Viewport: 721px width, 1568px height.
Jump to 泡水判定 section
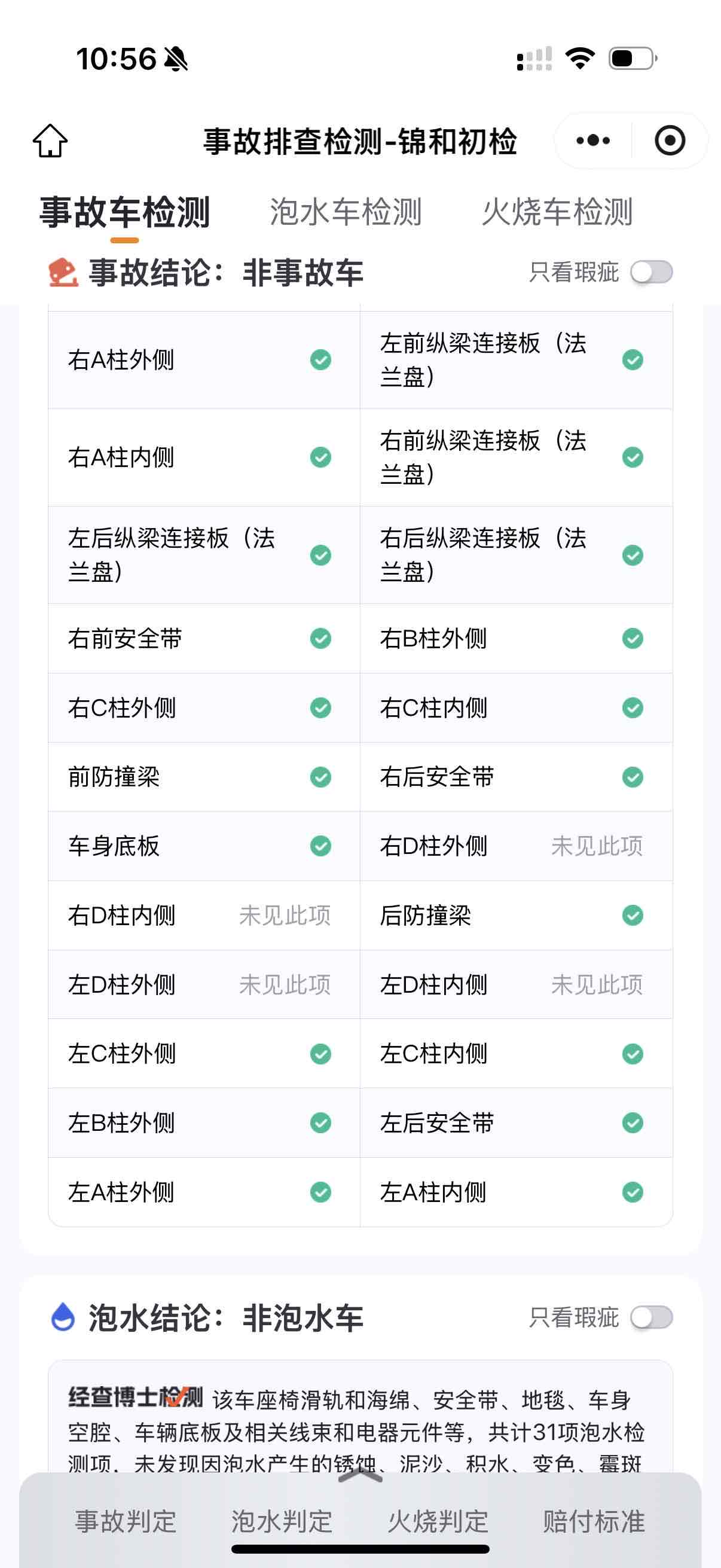pos(282,1521)
